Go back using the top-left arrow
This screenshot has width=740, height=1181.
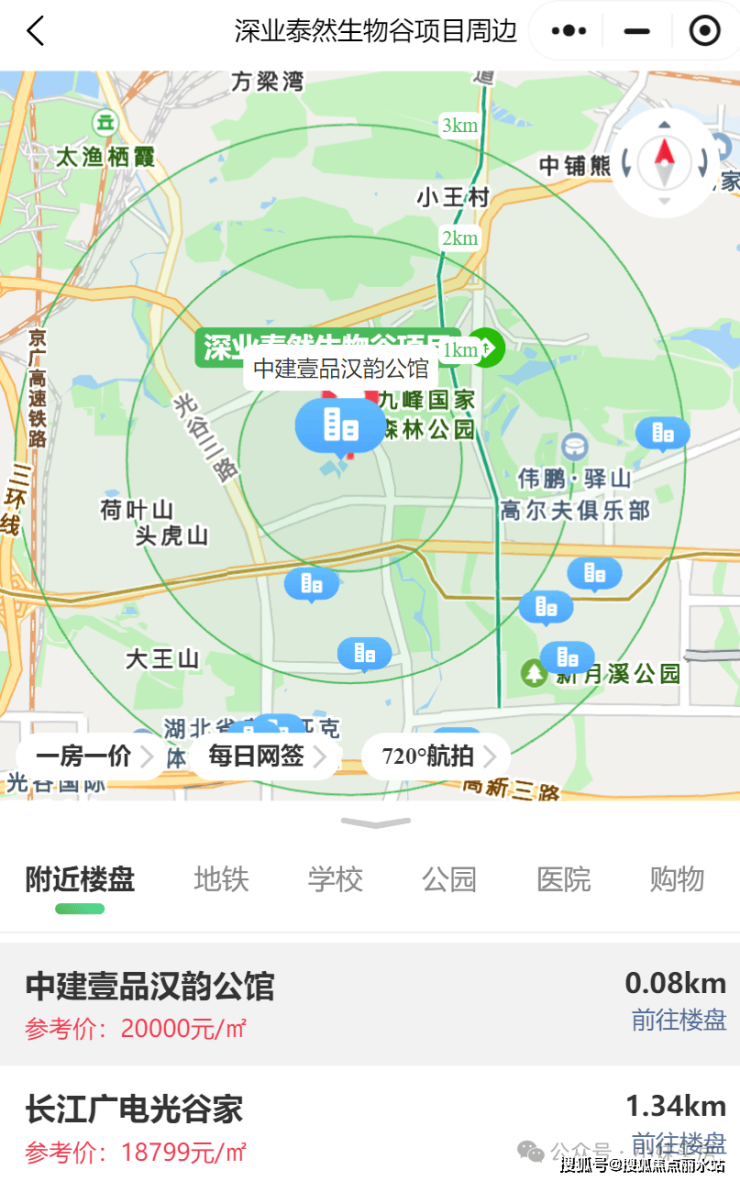pyautogui.click(x=36, y=31)
